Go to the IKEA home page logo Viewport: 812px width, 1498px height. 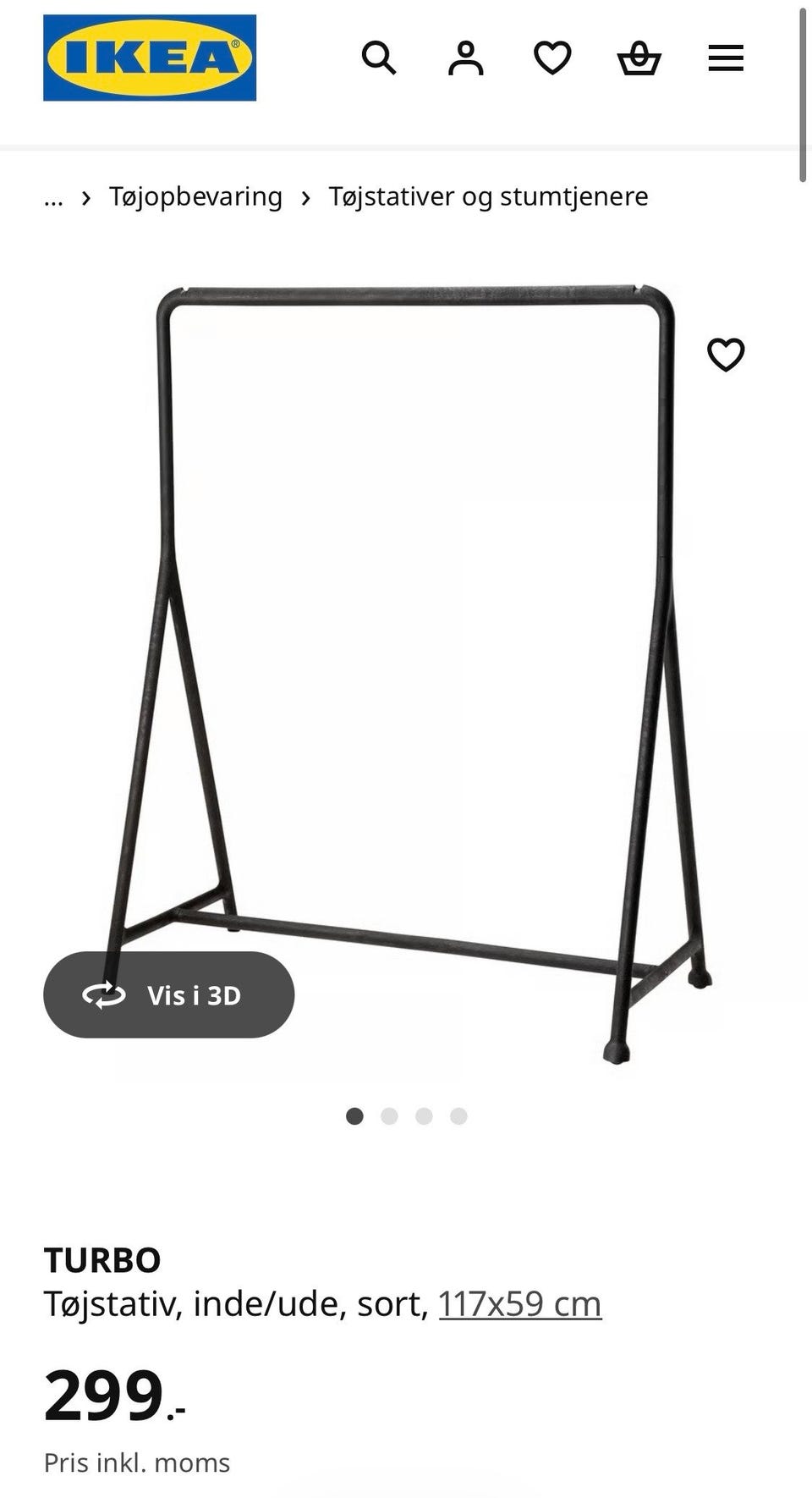(x=150, y=58)
